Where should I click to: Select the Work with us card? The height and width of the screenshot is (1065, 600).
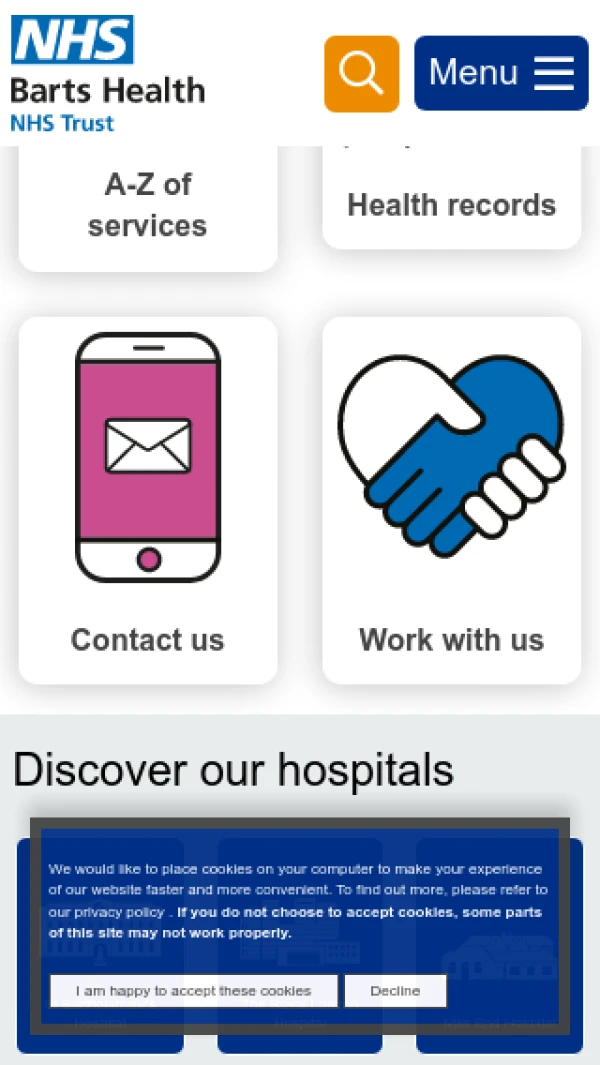[451, 500]
